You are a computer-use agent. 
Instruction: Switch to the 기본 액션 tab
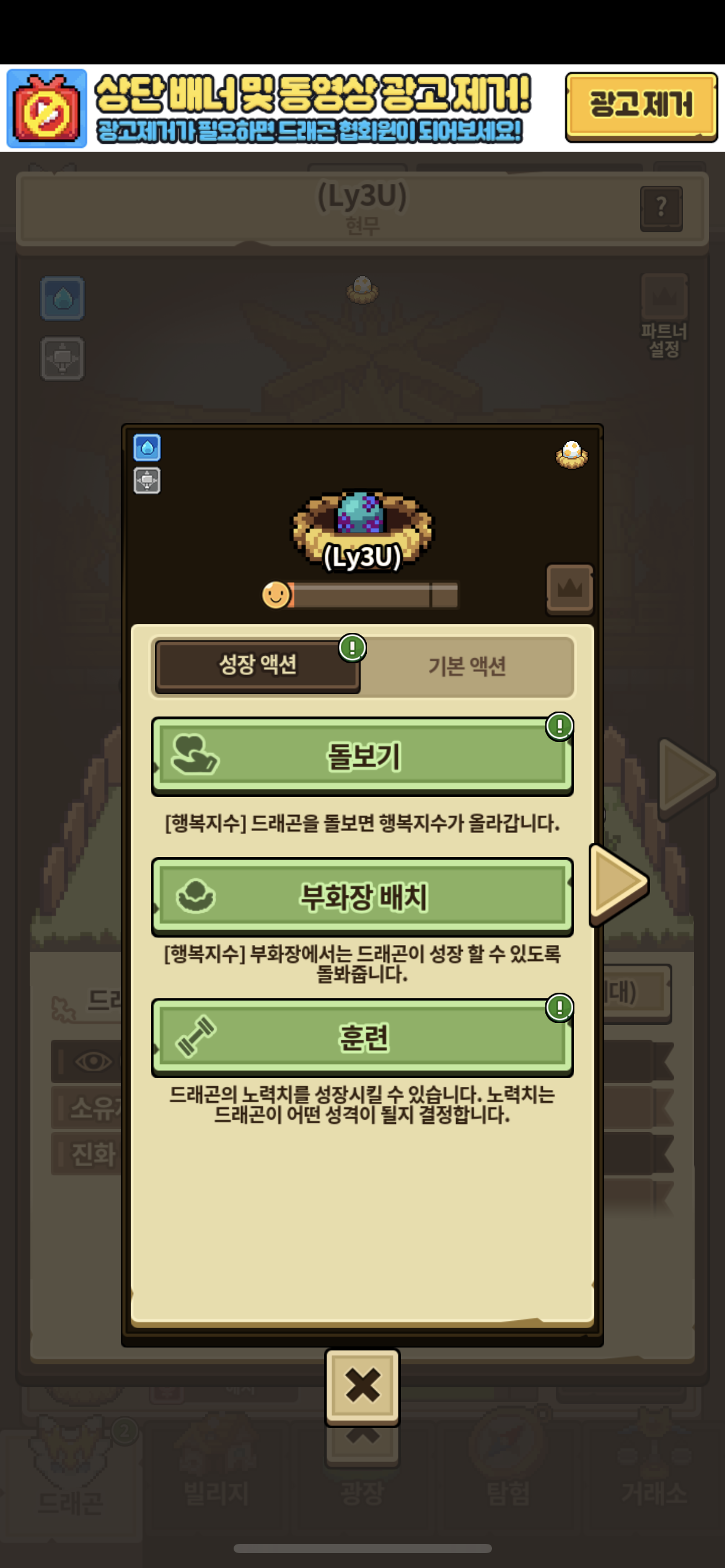click(467, 666)
